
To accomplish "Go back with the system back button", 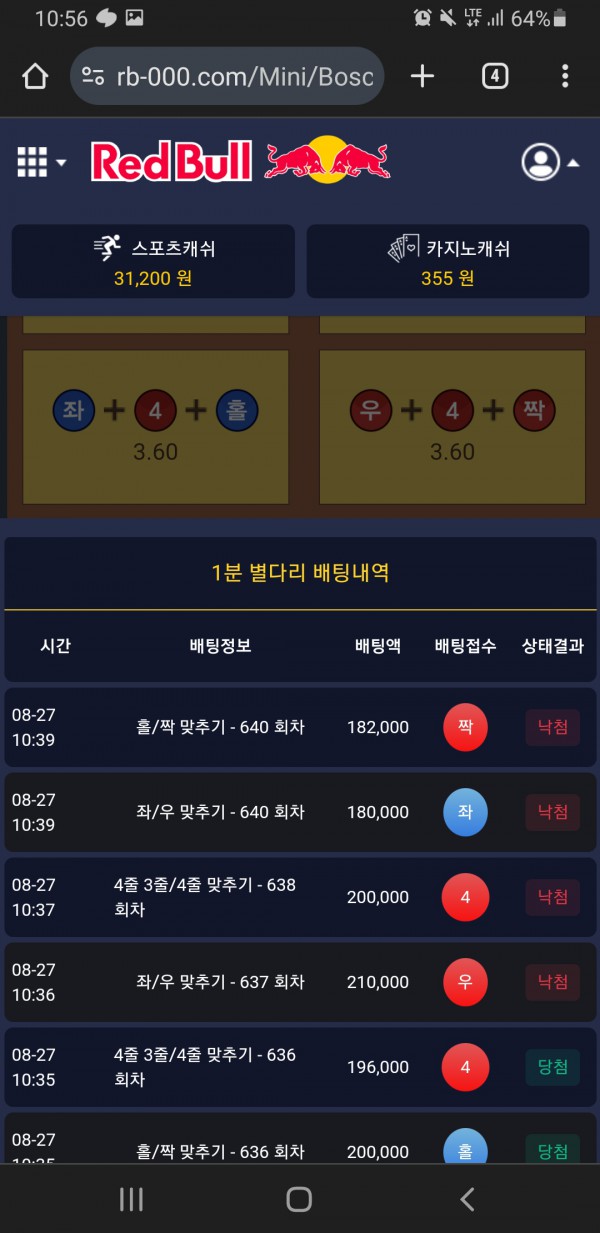I will click(x=467, y=1199).
